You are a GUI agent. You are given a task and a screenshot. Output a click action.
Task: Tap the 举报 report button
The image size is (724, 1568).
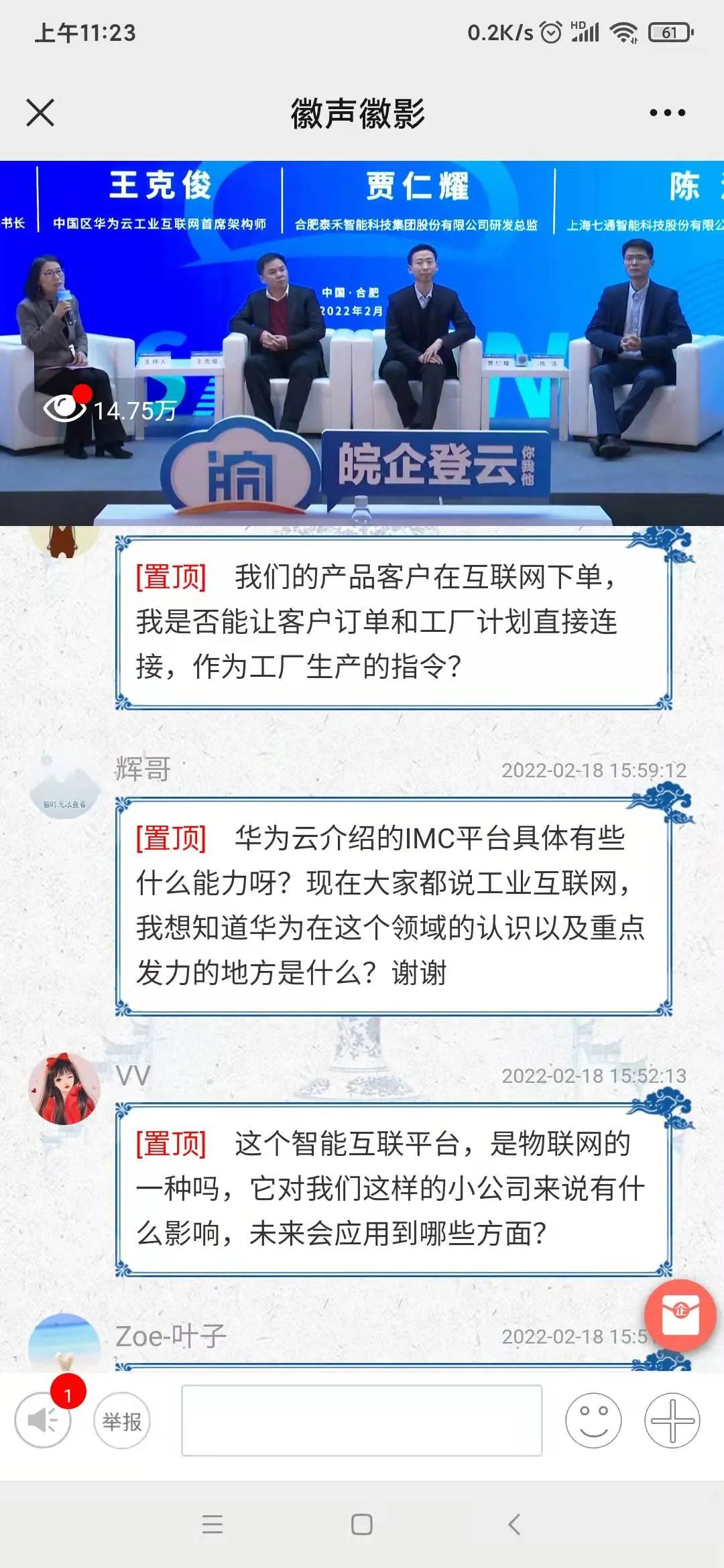pos(122,1421)
